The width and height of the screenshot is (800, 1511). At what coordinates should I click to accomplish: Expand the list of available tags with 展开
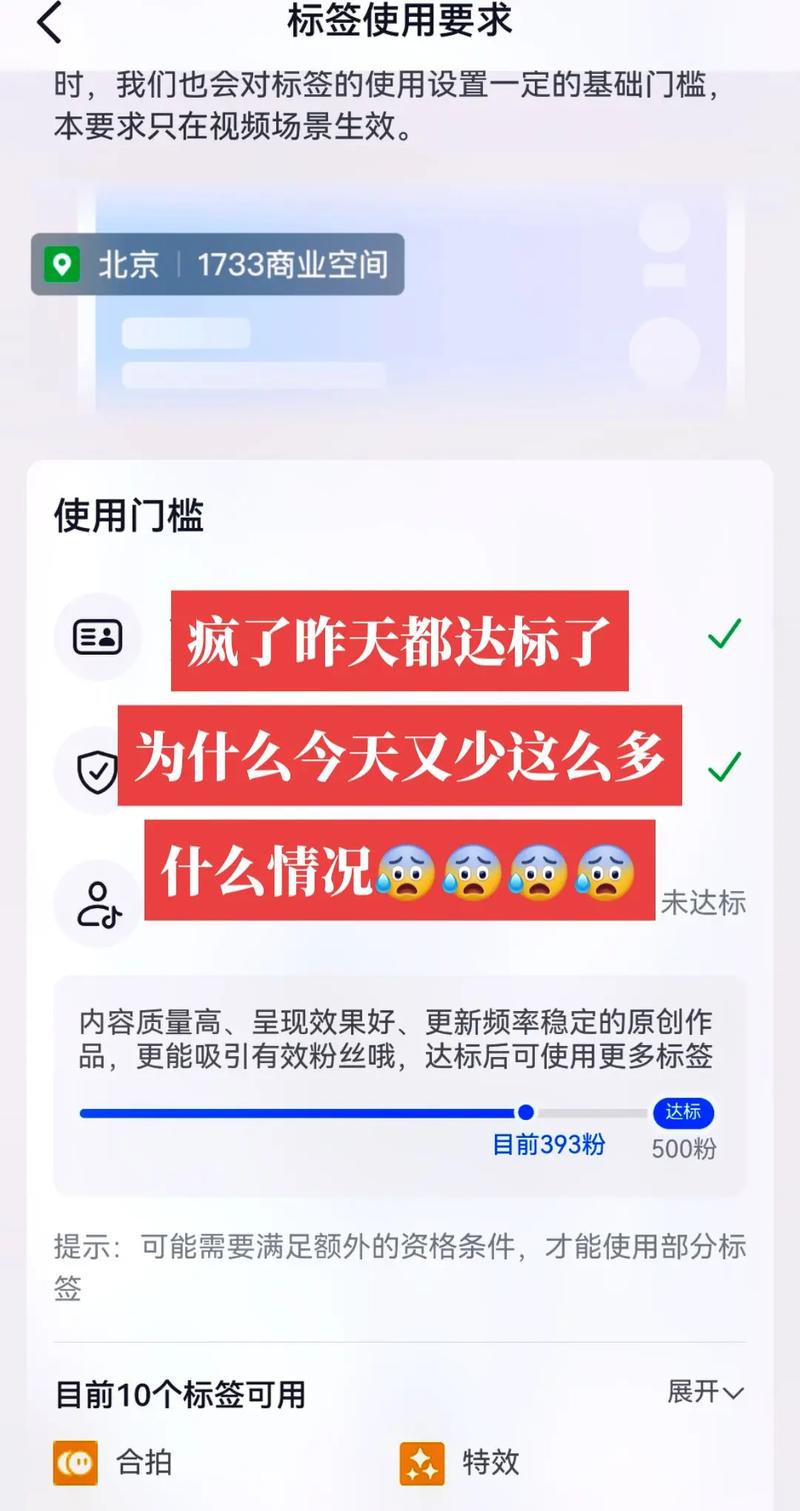(x=705, y=1391)
